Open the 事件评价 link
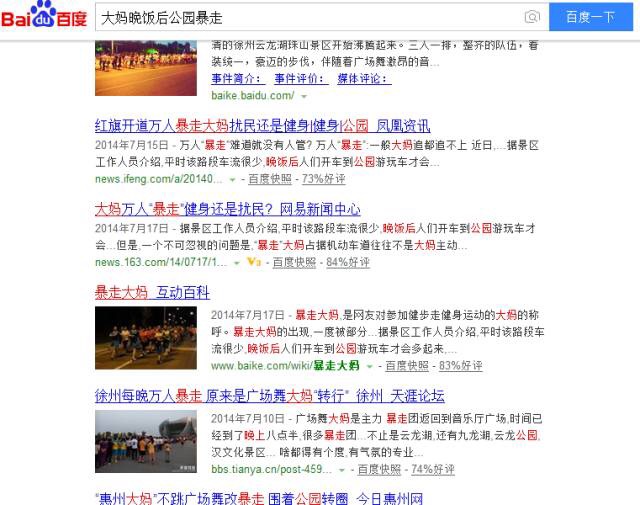This screenshot has height=505, width=640. pos(300,78)
